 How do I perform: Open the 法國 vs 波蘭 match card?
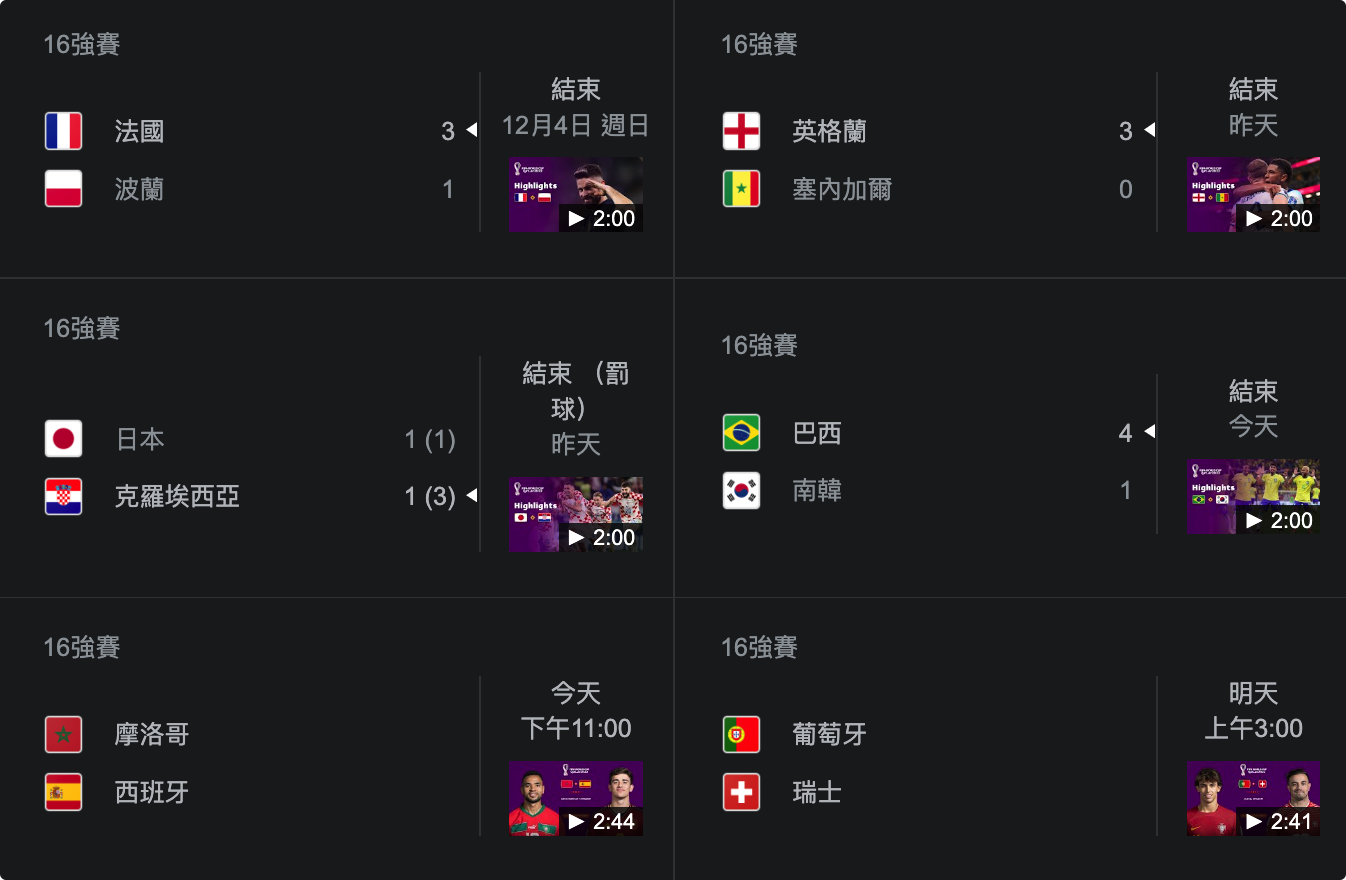pyautogui.click(x=250, y=160)
